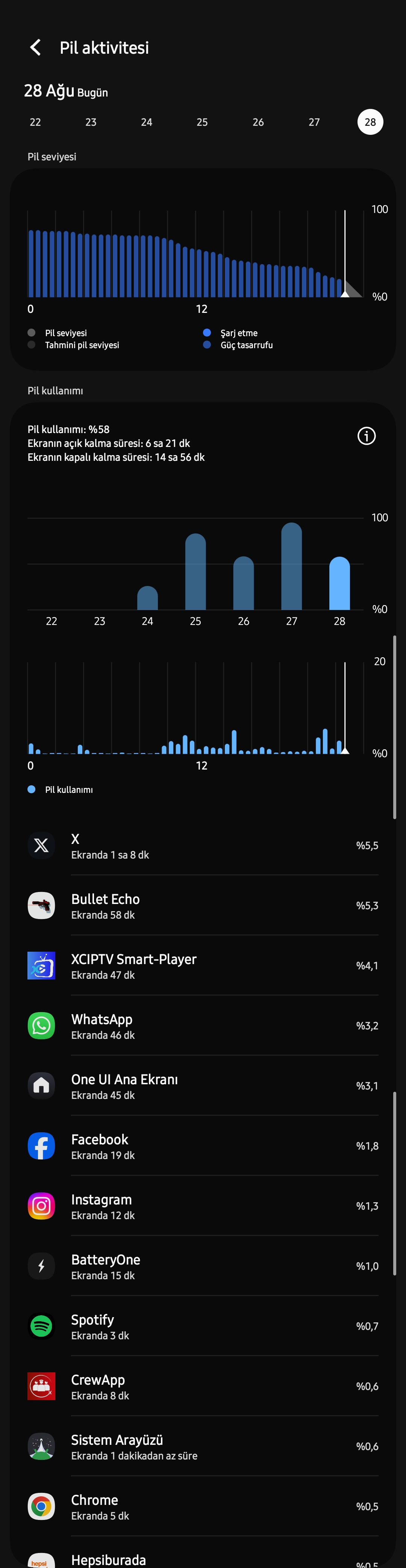Select date 22 in the day strip
This screenshot has height=1568, width=406.
(x=35, y=122)
